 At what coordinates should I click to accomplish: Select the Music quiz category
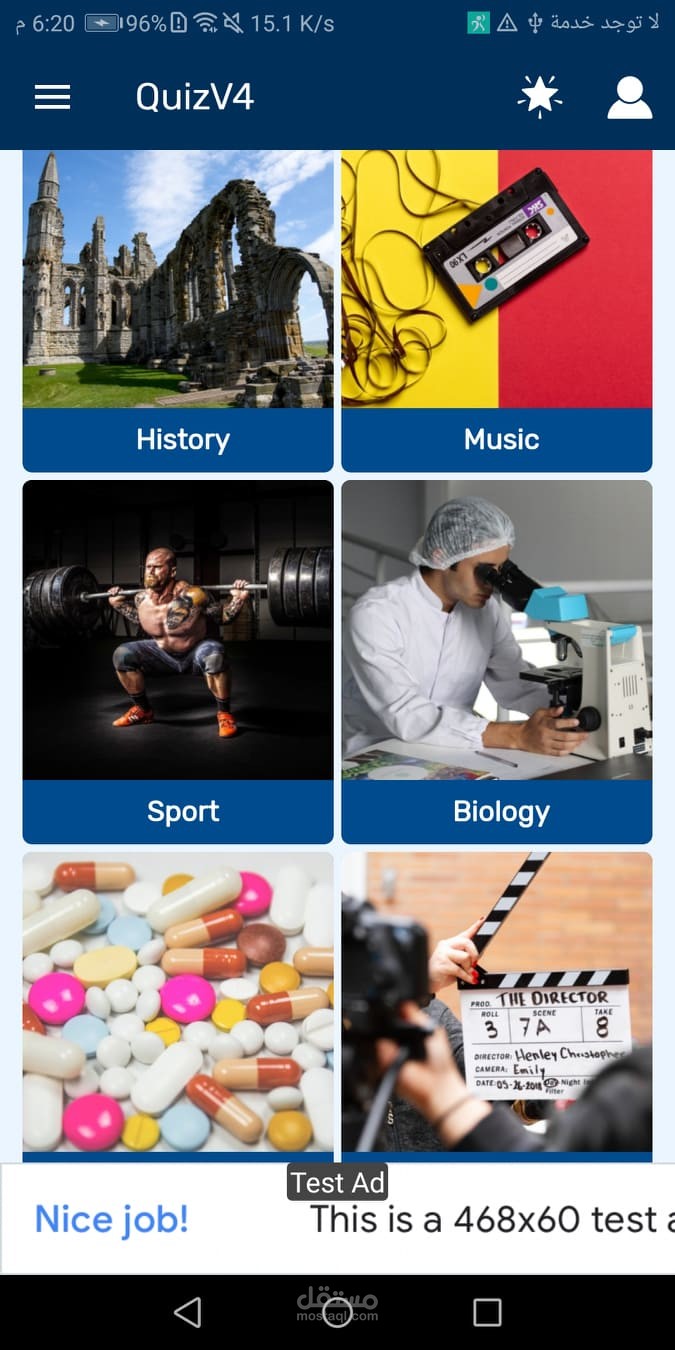(497, 310)
